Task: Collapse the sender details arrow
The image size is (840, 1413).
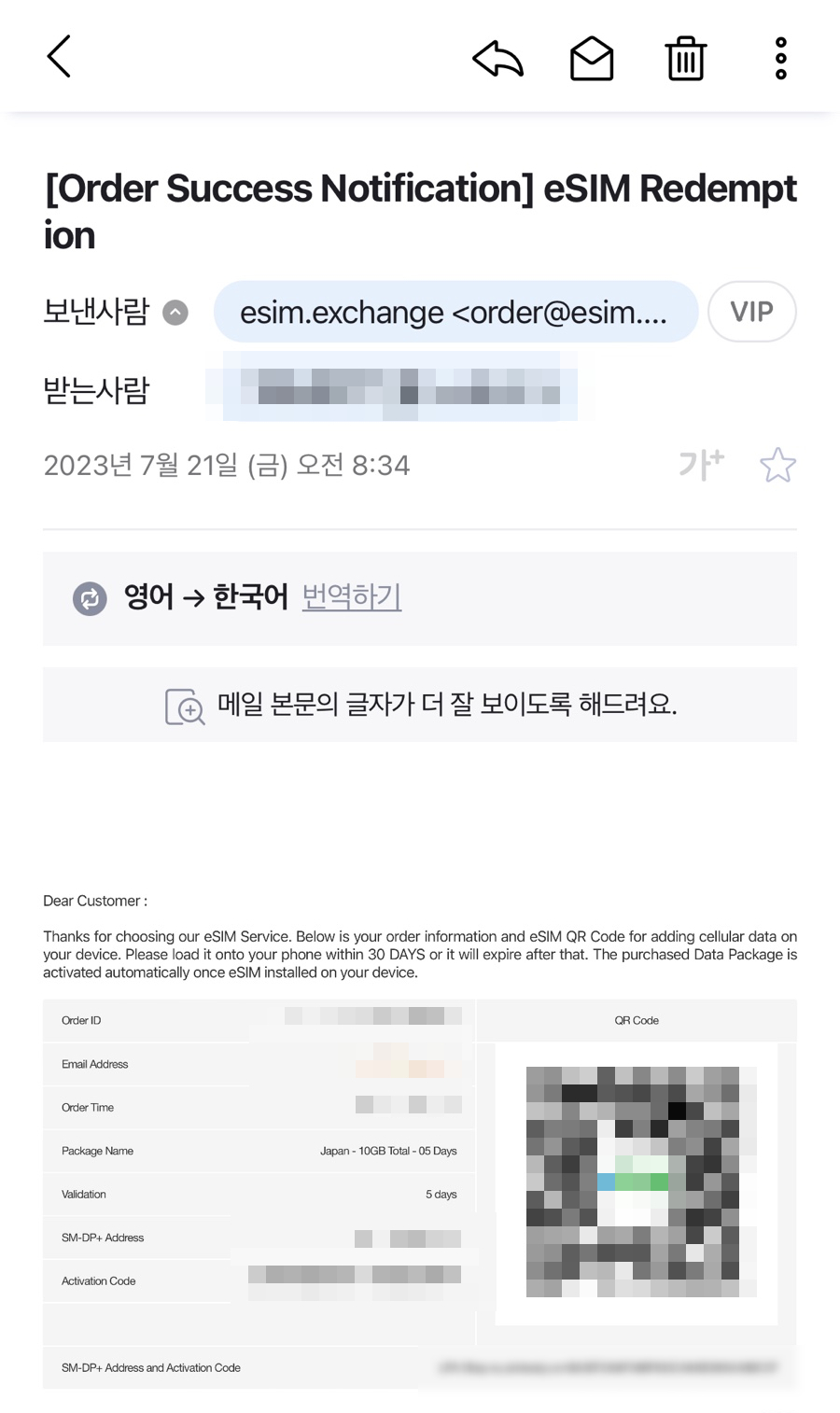Action: (x=175, y=313)
